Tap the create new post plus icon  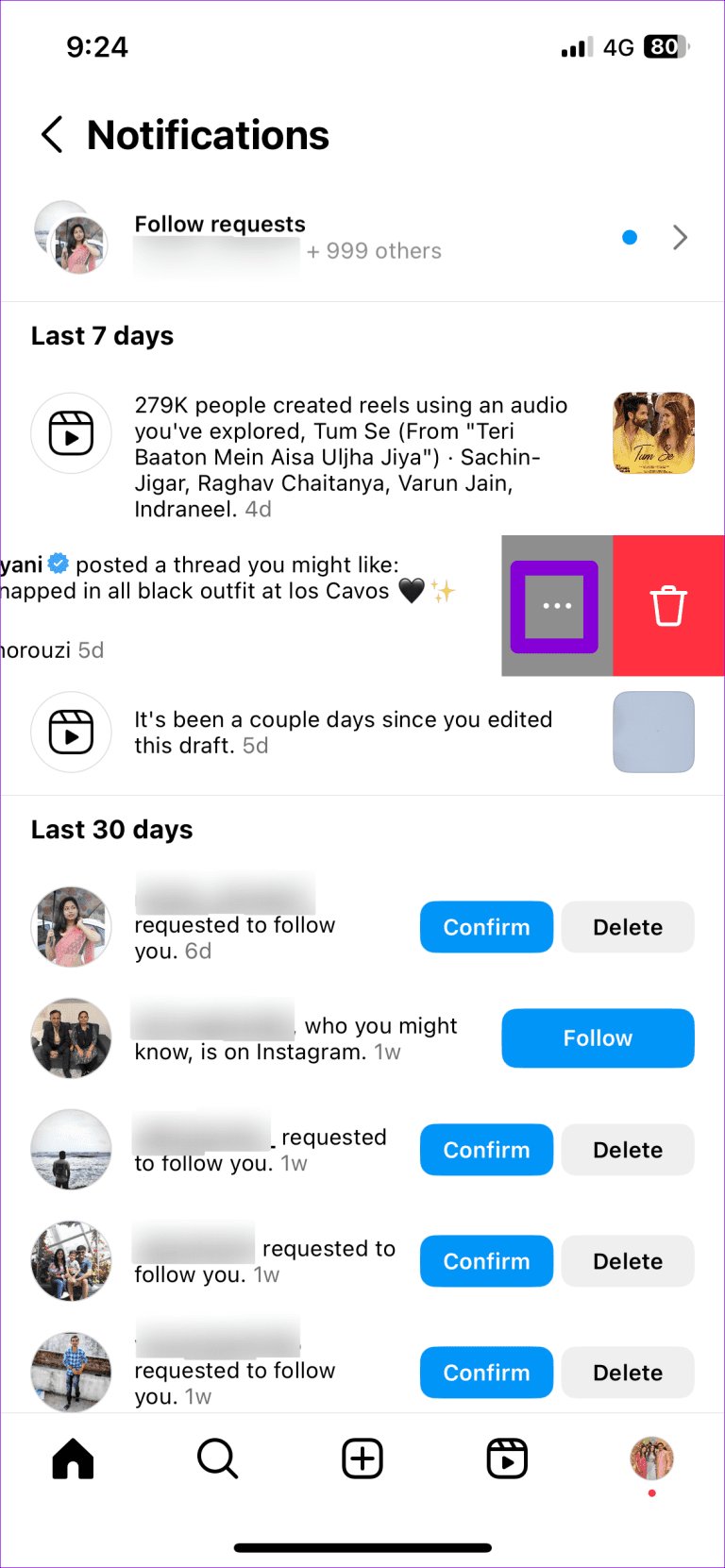click(362, 1458)
